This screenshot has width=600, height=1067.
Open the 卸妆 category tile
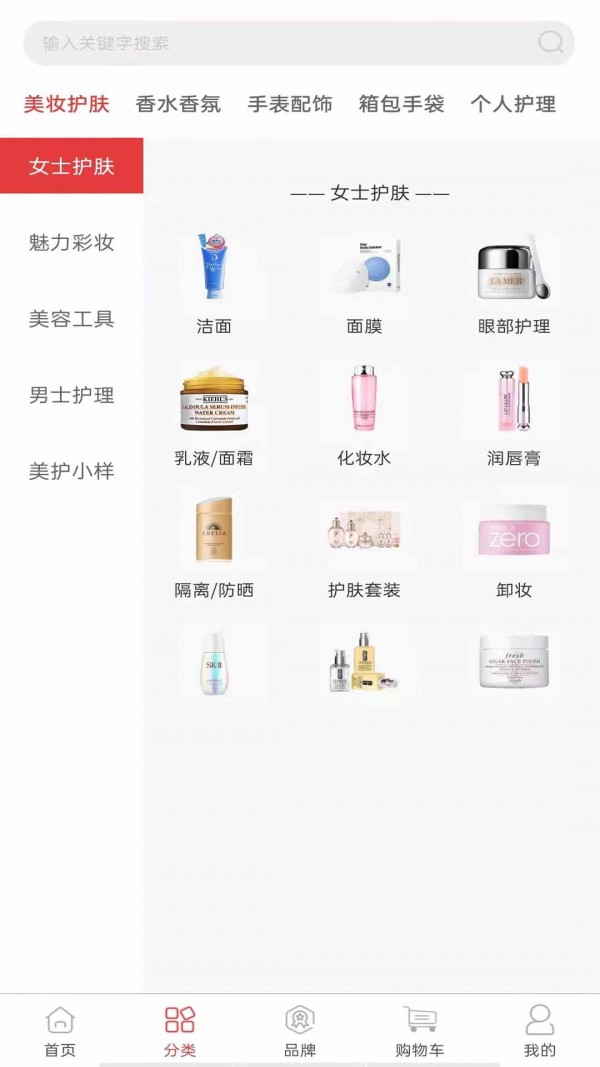(x=514, y=545)
